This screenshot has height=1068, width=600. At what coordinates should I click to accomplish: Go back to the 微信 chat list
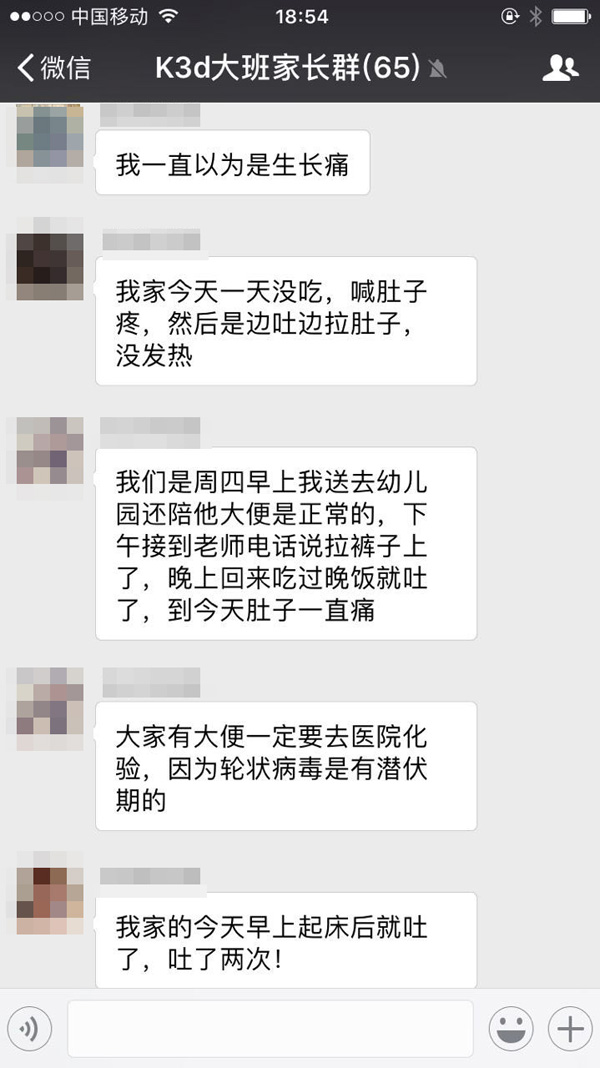point(55,68)
